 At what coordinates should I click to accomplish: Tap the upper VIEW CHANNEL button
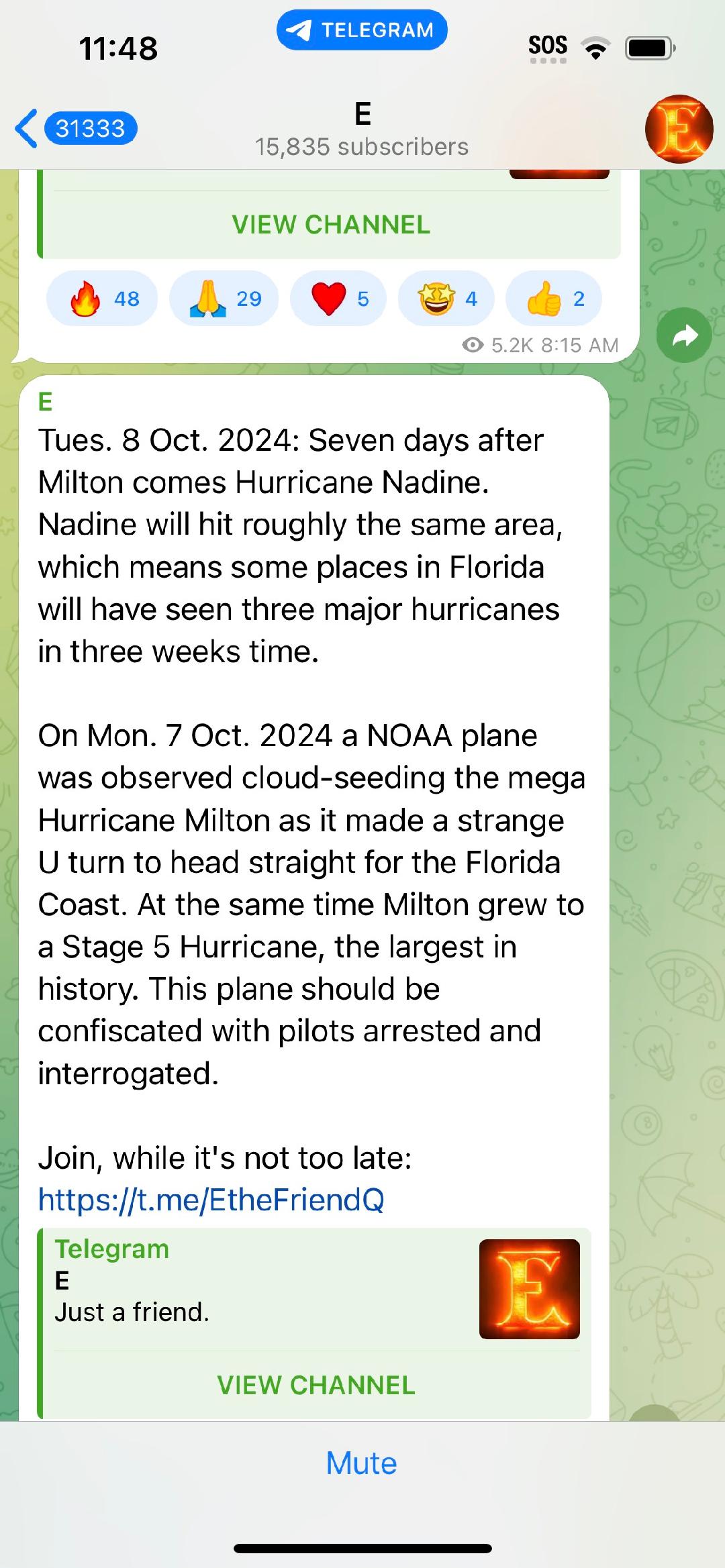(331, 225)
